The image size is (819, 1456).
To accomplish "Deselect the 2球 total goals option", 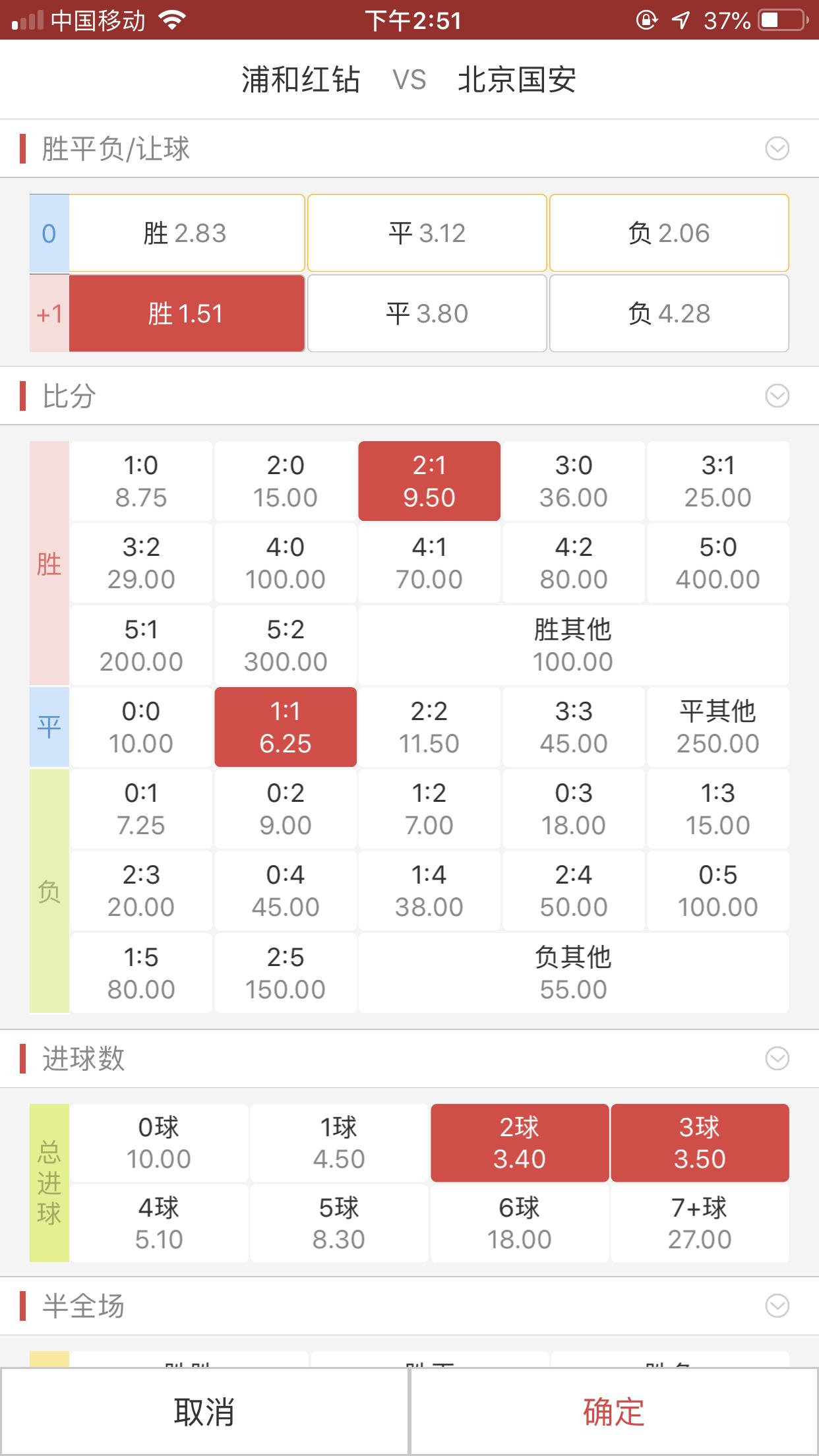I will point(520,1141).
